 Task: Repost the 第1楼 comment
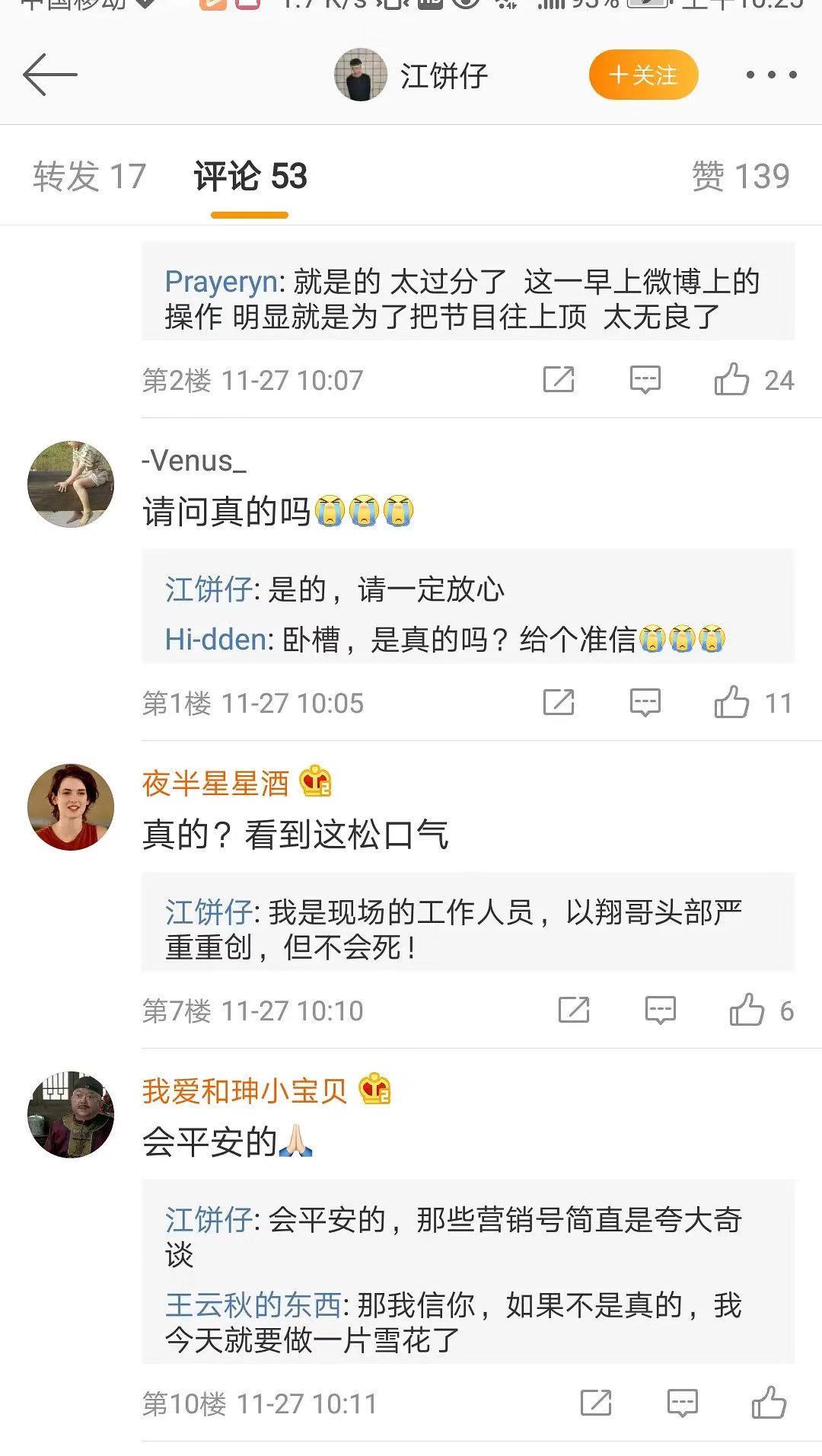[x=558, y=702]
